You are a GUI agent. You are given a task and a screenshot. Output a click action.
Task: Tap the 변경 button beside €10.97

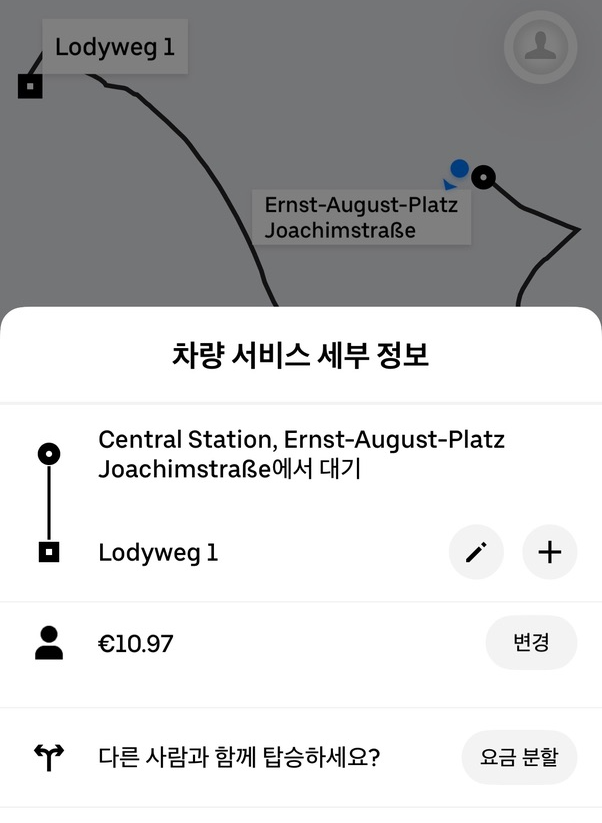coord(531,643)
